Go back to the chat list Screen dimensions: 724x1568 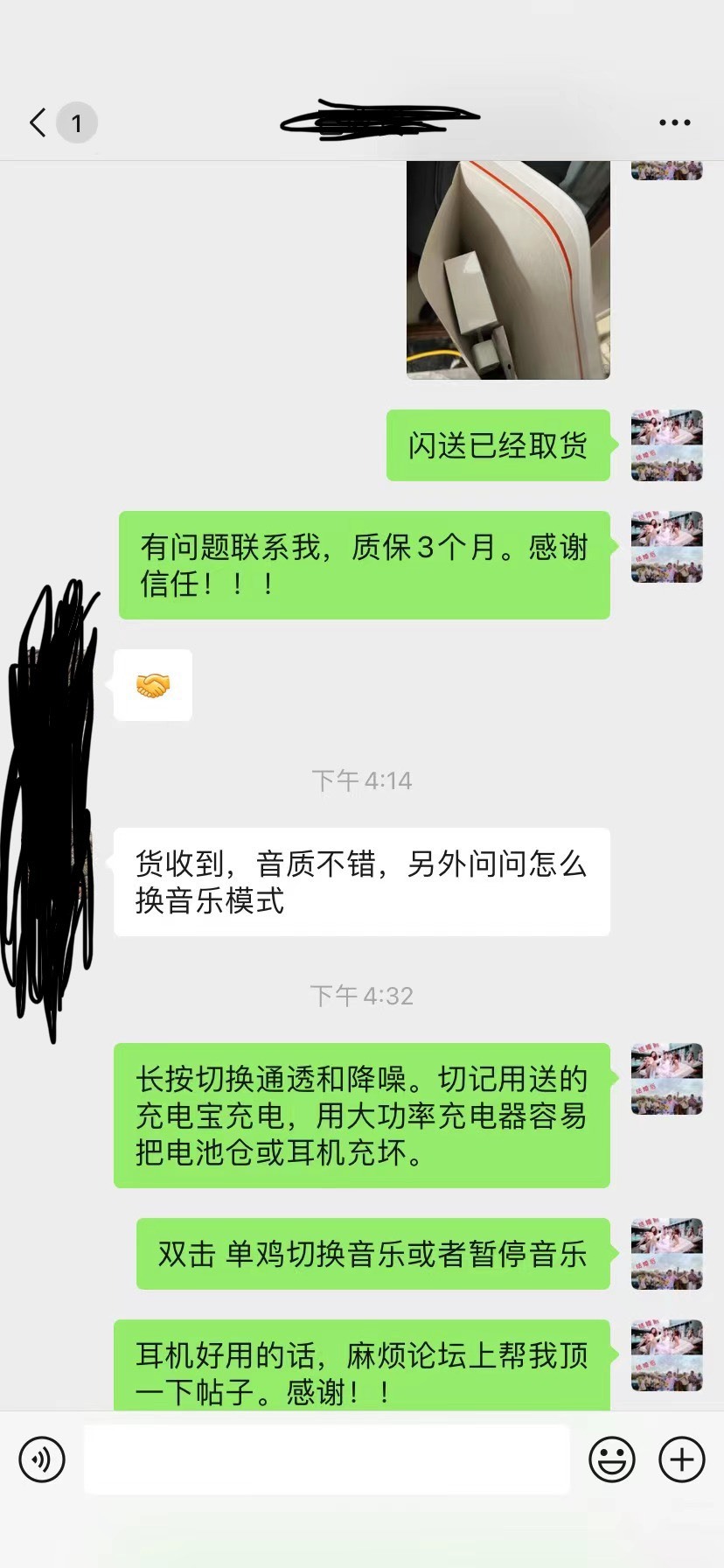pyautogui.click(x=38, y=122)
